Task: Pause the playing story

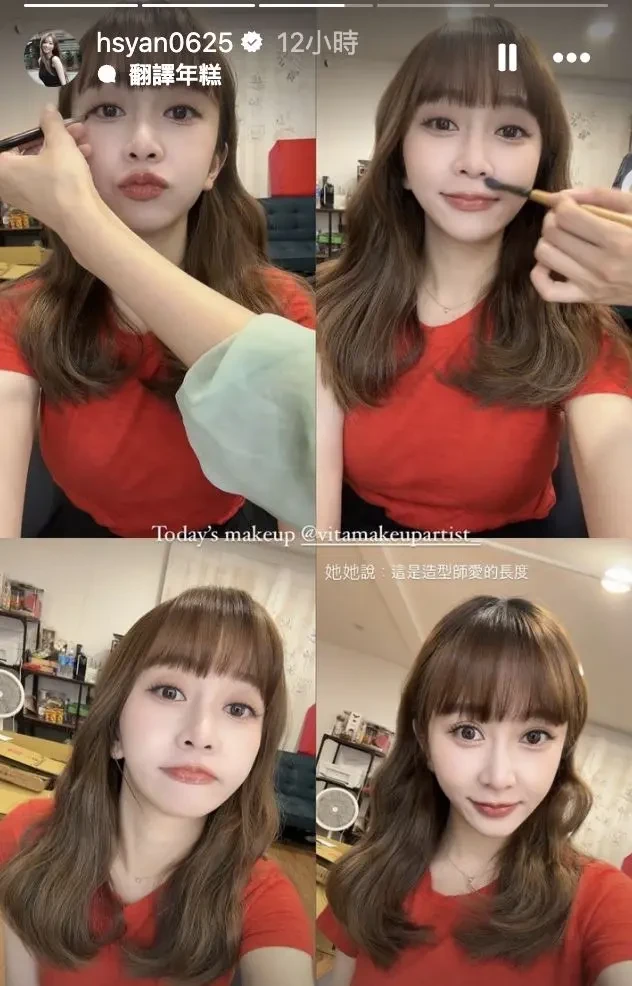Action: pos(508,58)
